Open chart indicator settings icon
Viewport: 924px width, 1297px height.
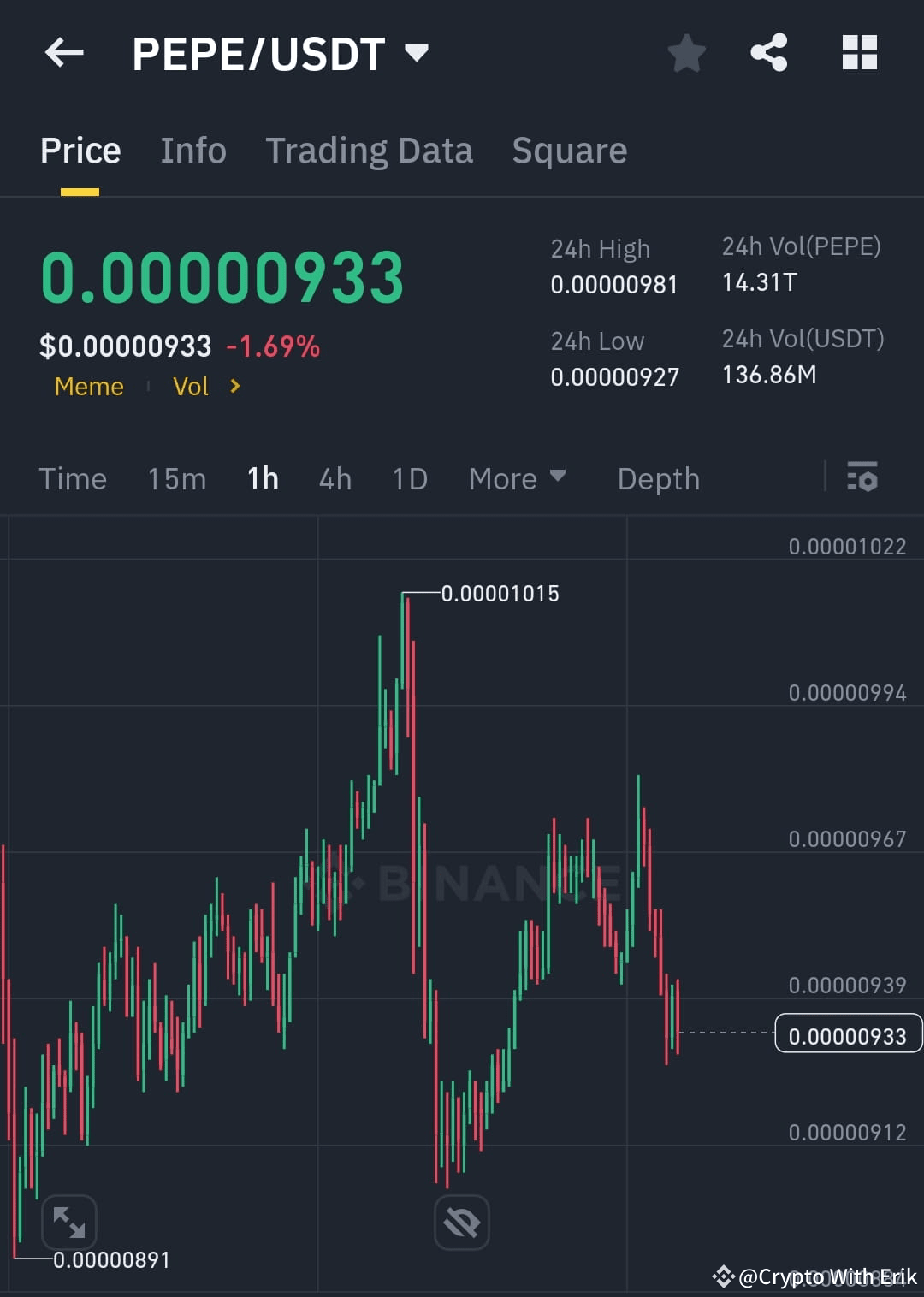[x=862, y=478]
